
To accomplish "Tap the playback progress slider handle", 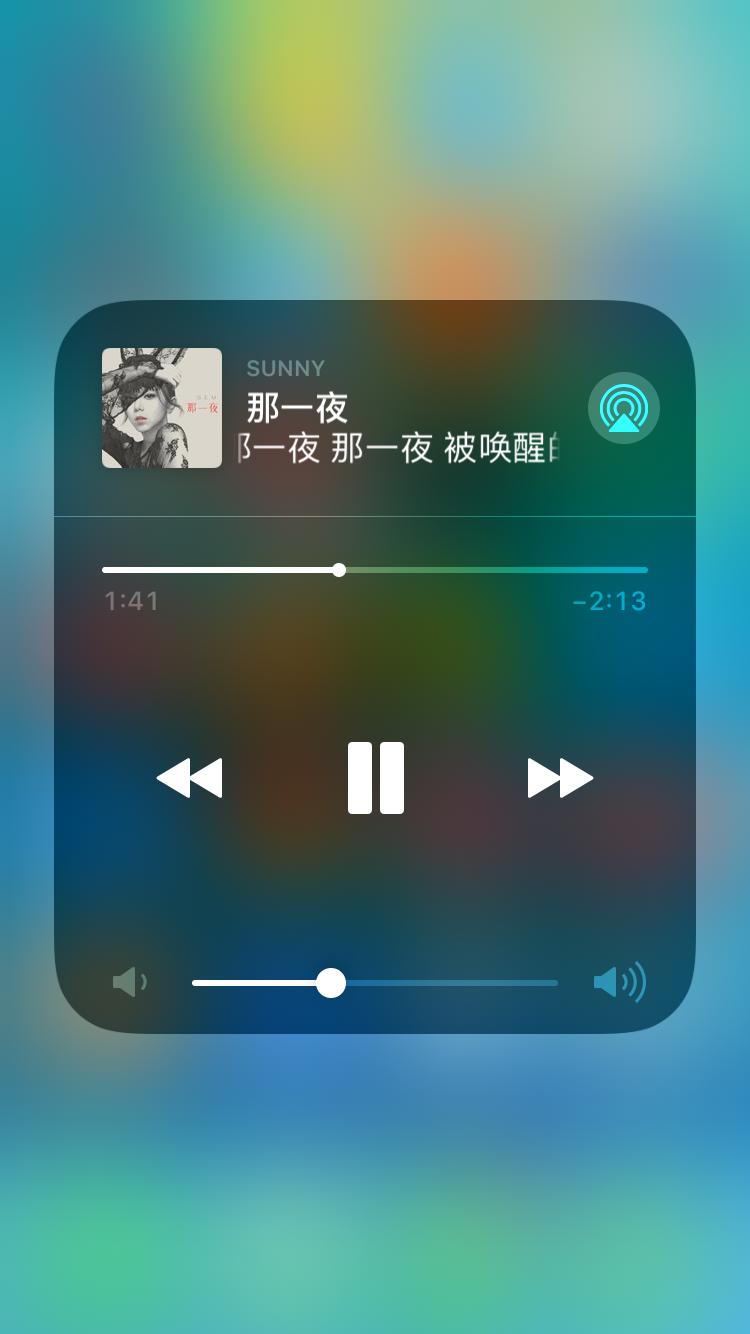I will [x=339, y=569].
